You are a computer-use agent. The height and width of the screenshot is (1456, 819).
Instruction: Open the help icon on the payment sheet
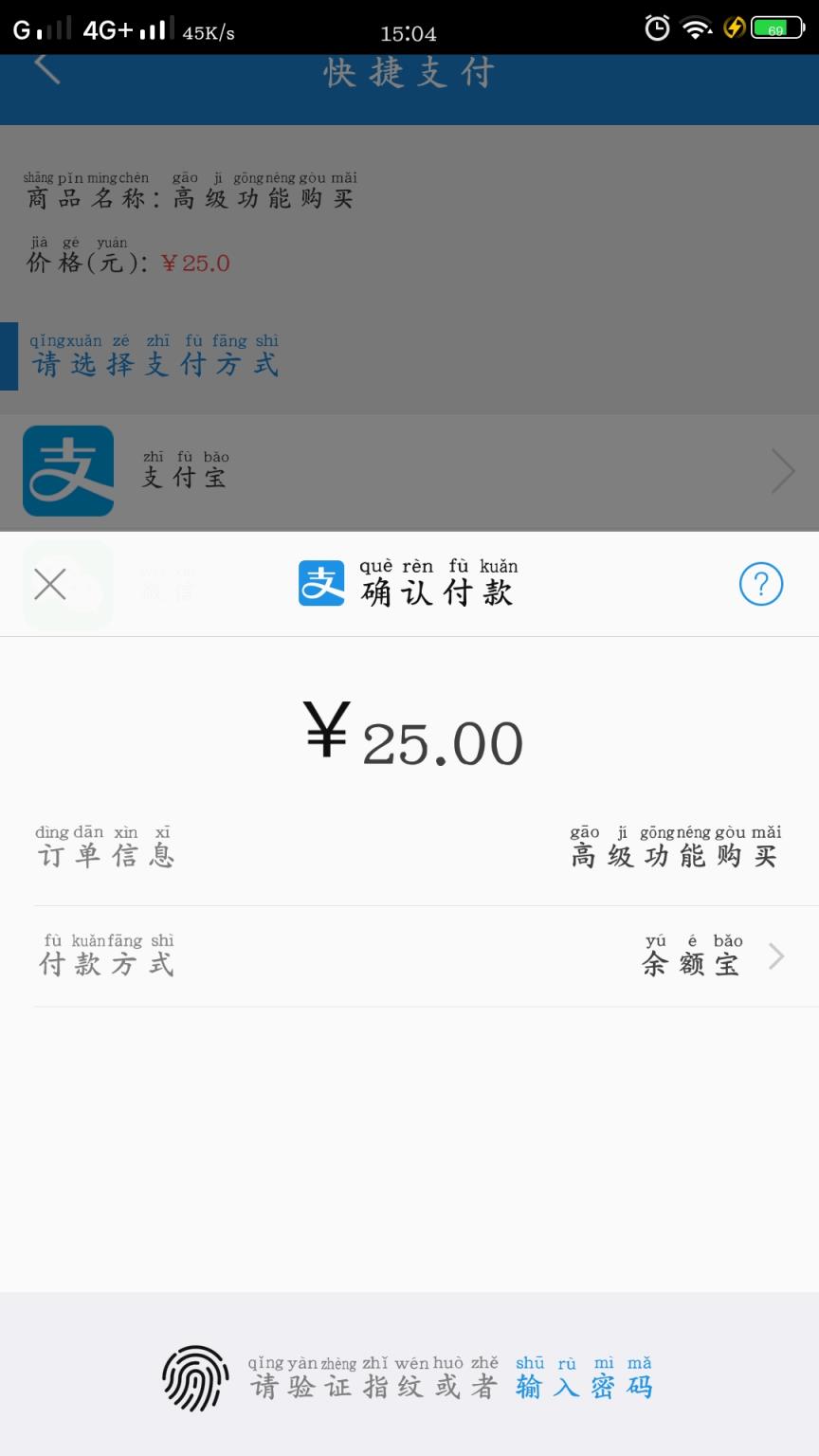pos(760,585)
